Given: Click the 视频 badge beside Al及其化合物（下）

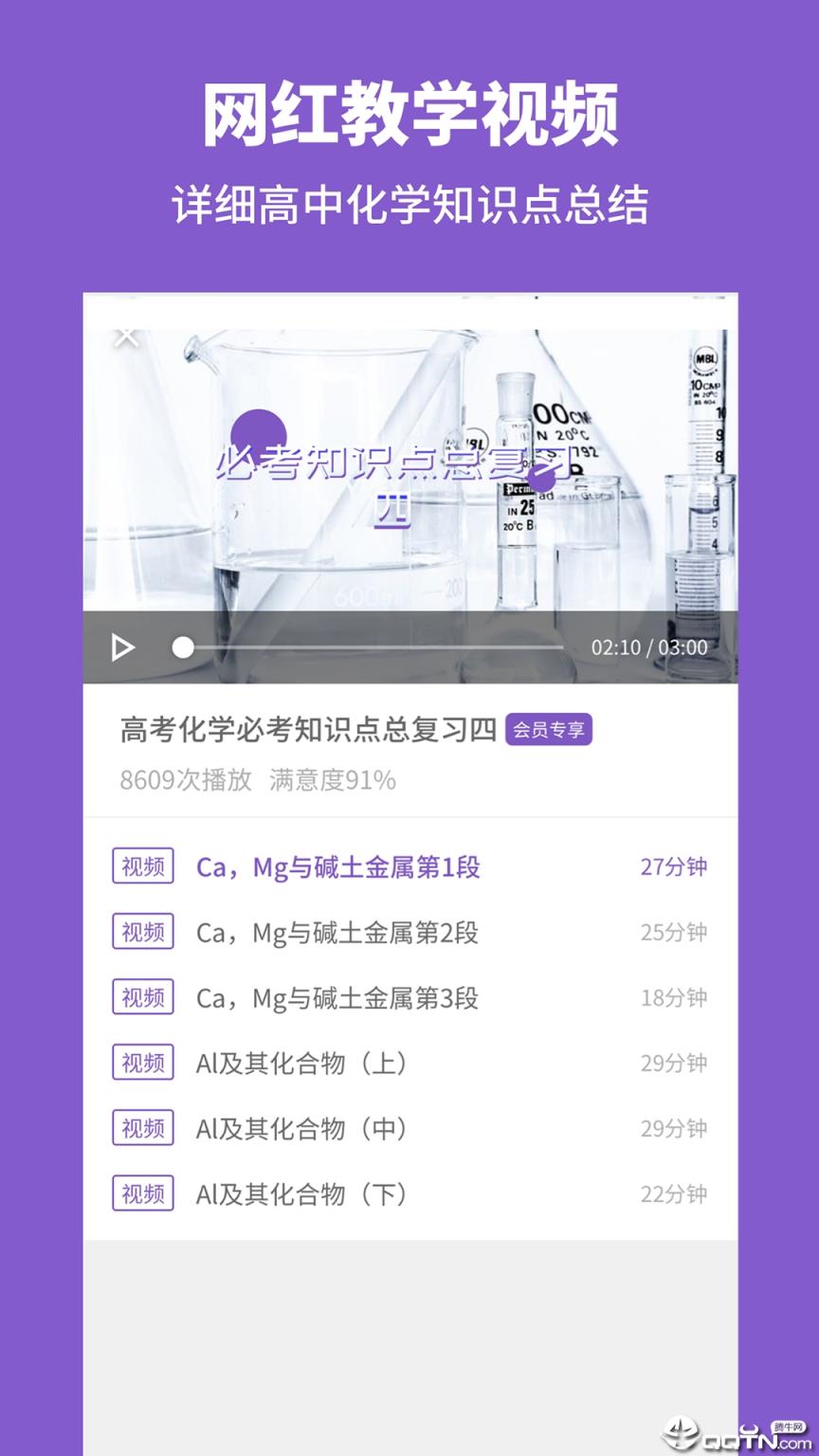Looking at the screenshot, I should (x=143, y=1193).
